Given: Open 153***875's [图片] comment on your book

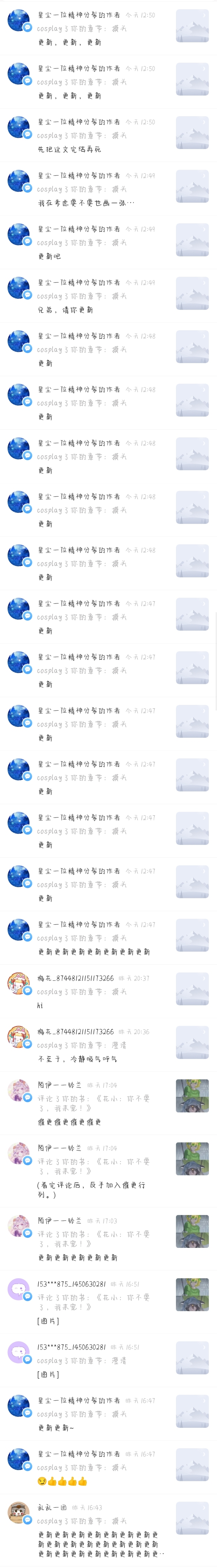Looking at the screenshot, I should [x=49, y=1321].
